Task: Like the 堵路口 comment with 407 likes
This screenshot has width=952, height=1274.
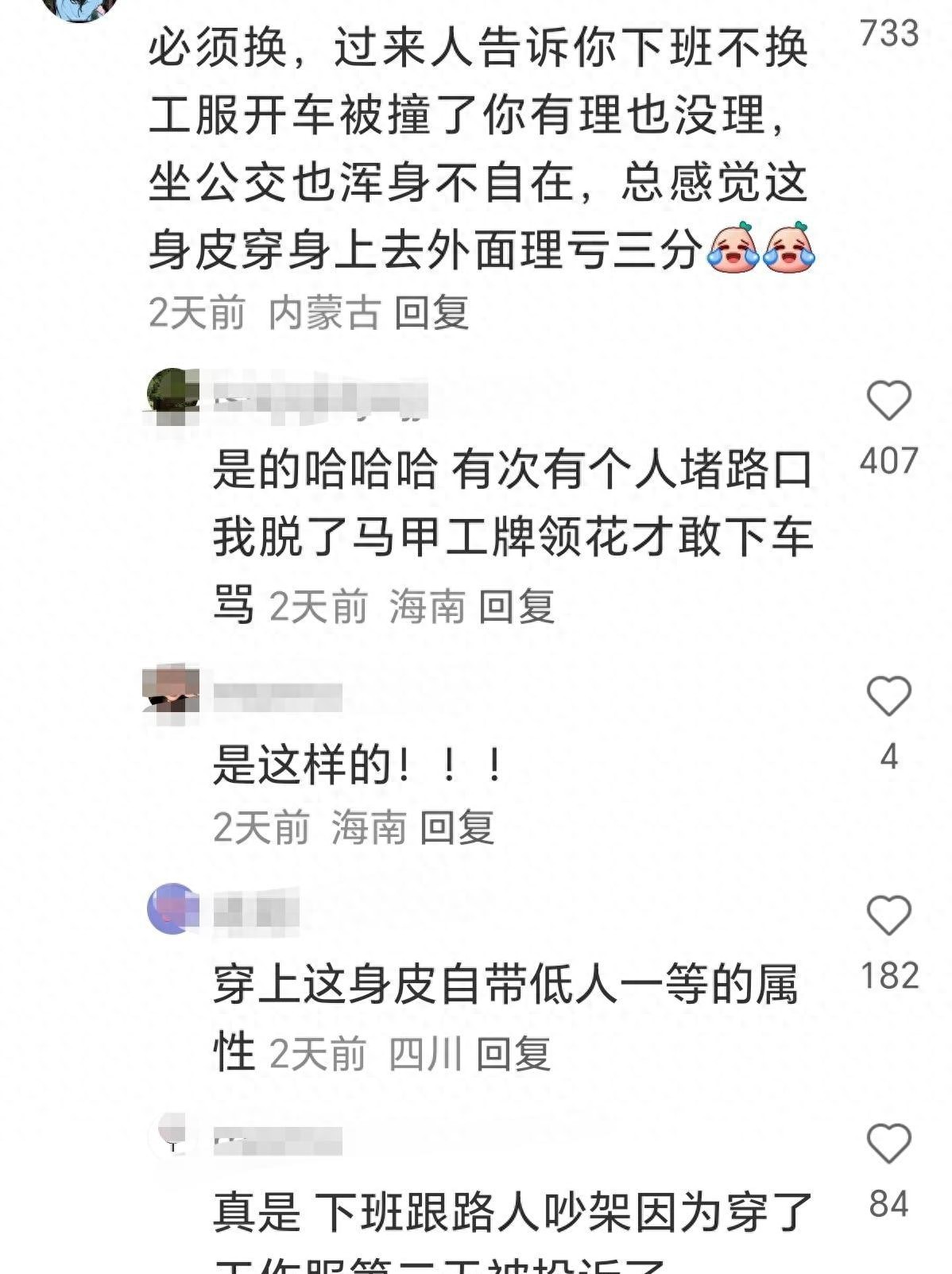Action: 888,400
